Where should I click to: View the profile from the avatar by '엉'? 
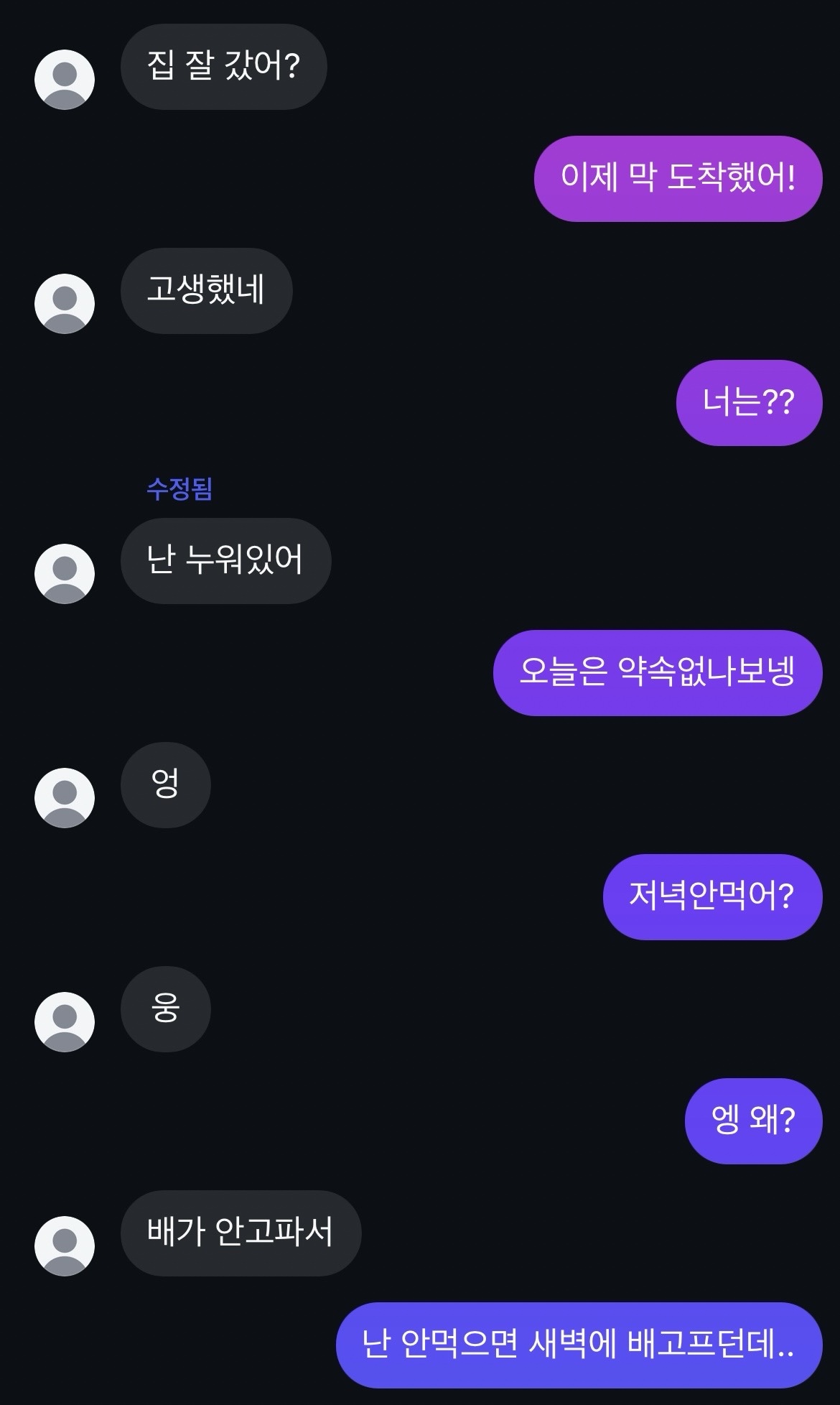click(65, 797)
